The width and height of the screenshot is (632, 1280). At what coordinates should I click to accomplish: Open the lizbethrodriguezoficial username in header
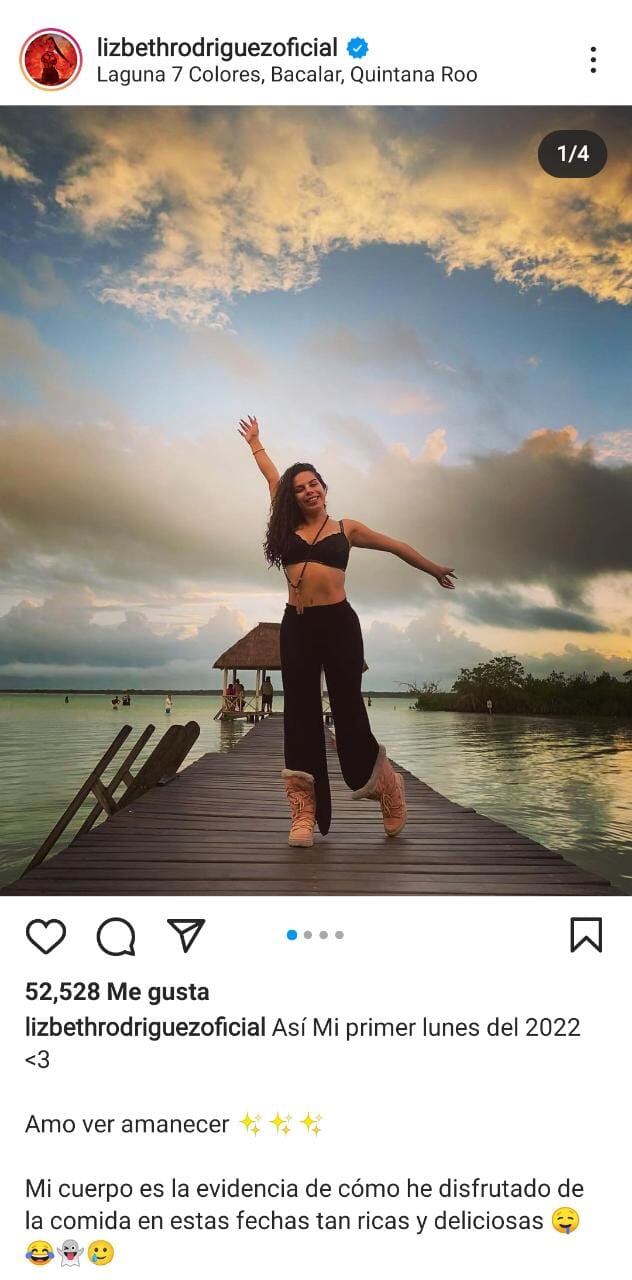[x=217, y=46]
